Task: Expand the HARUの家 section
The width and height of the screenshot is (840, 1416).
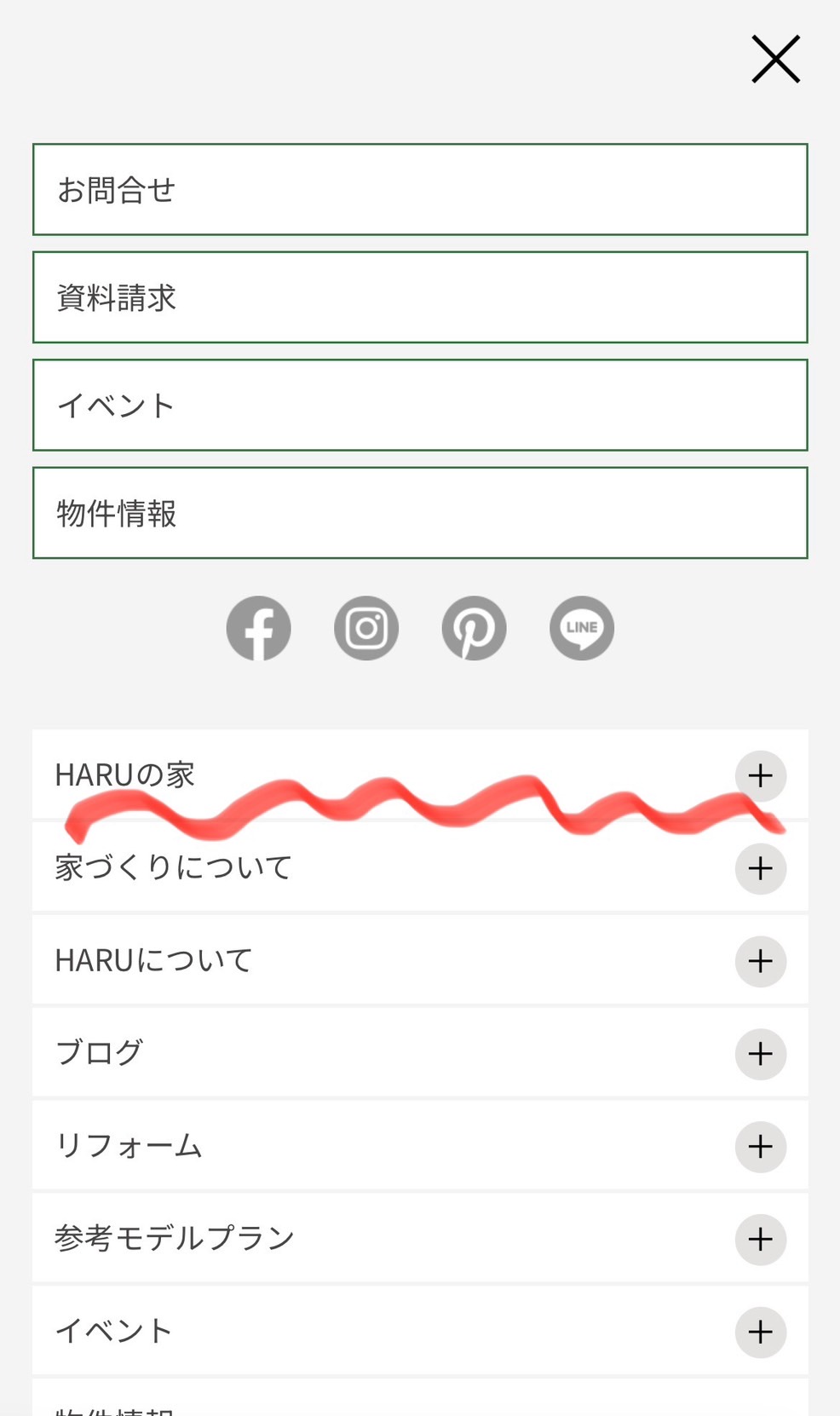Action: click(761, 776)
